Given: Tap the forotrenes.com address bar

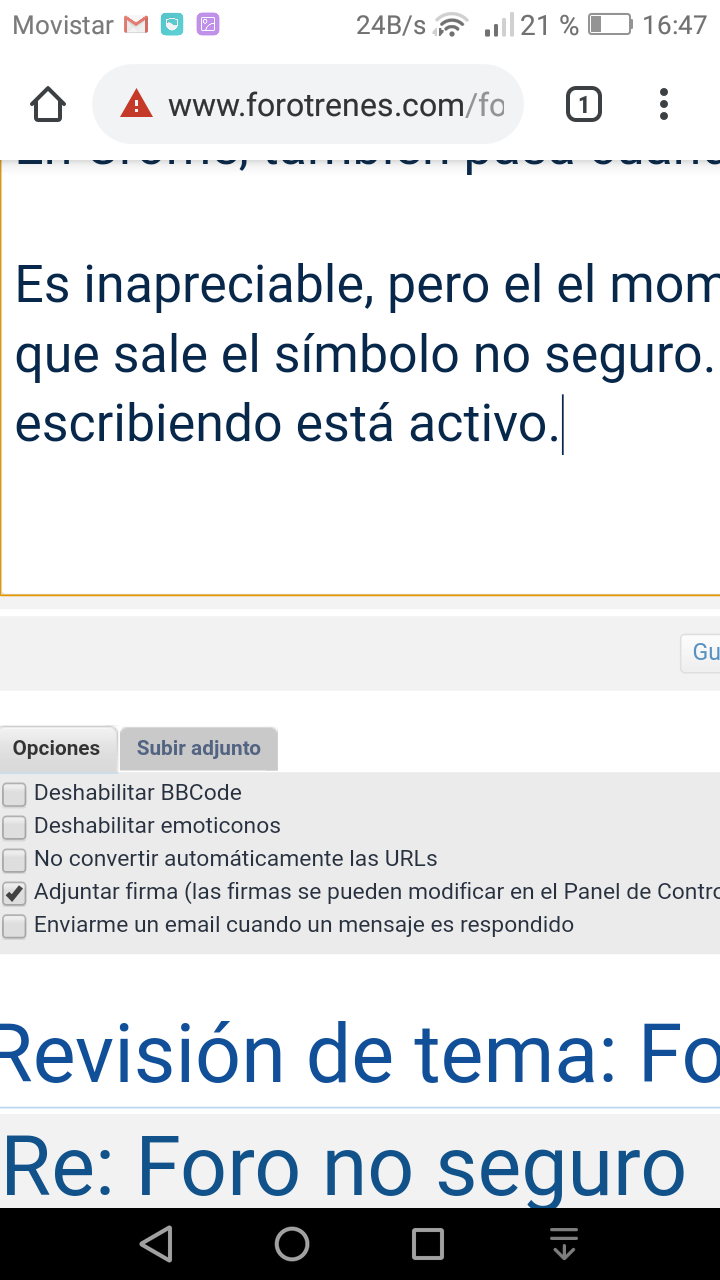Looking at the screenshot, I should (308, 105).
